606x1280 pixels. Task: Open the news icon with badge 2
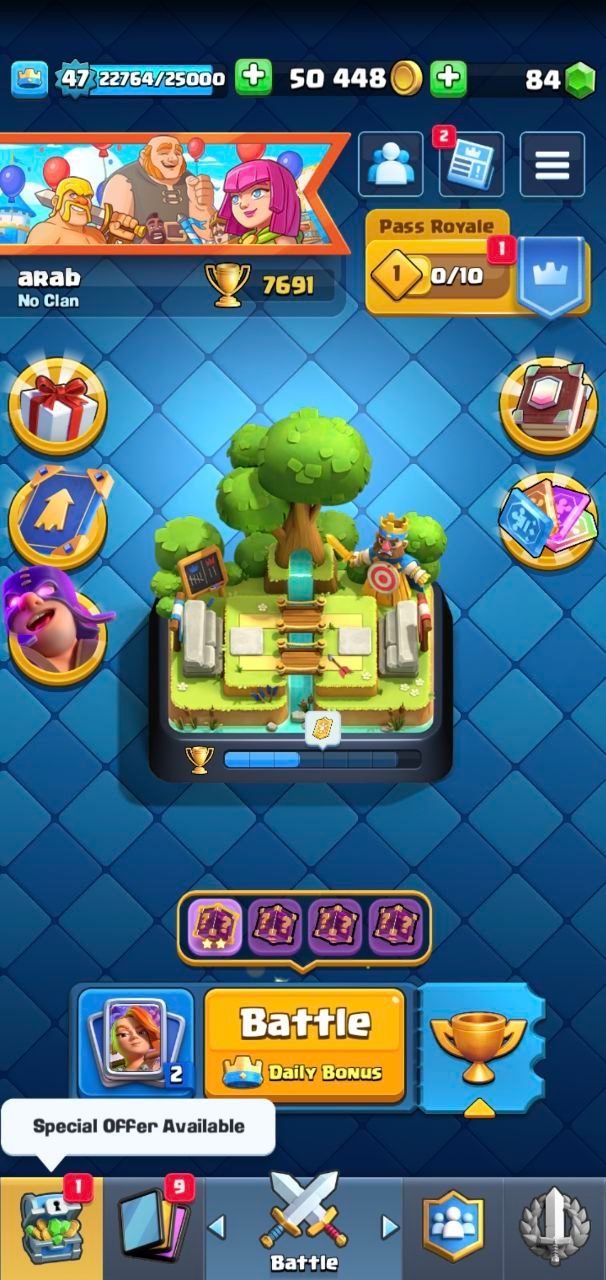pos(471,165)
